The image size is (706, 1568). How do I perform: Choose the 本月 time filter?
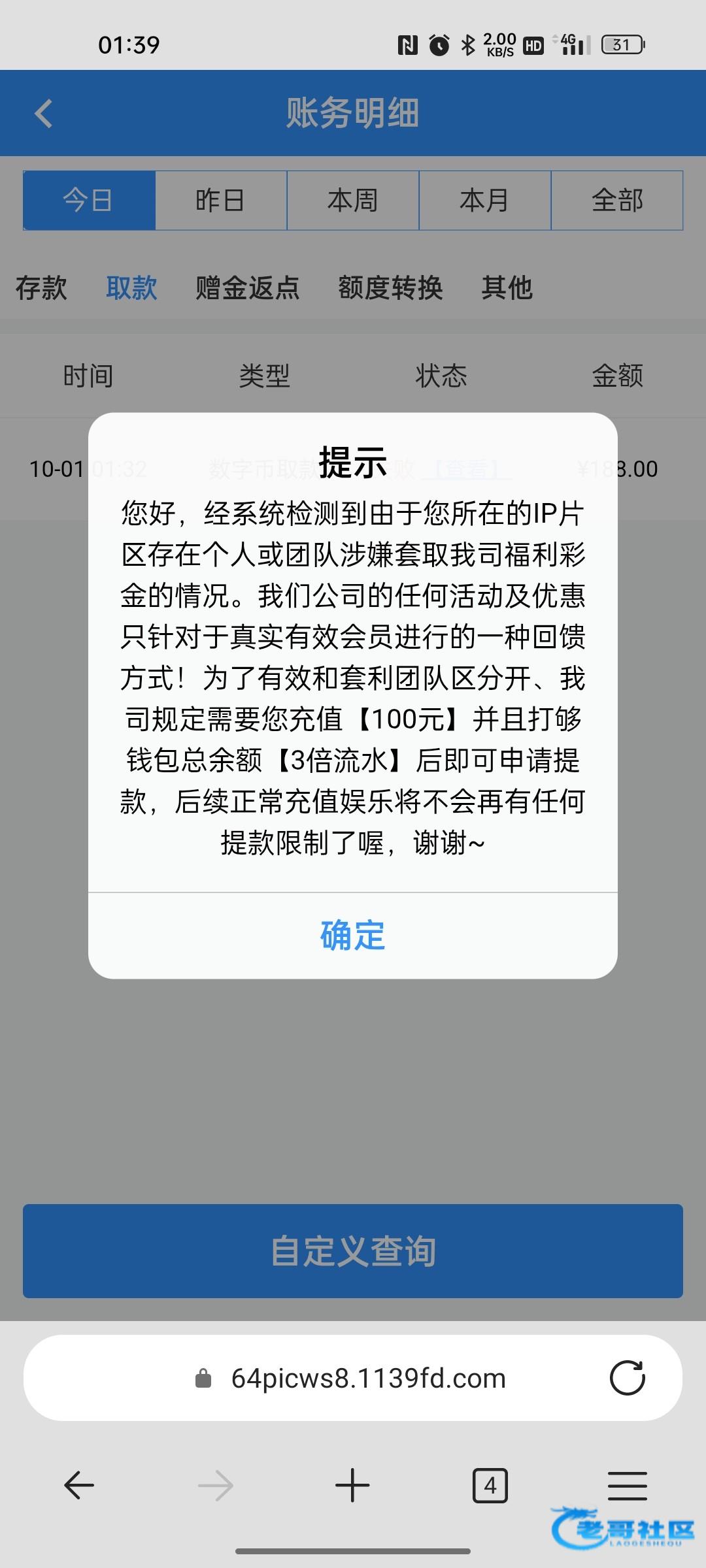click(485, 200)
